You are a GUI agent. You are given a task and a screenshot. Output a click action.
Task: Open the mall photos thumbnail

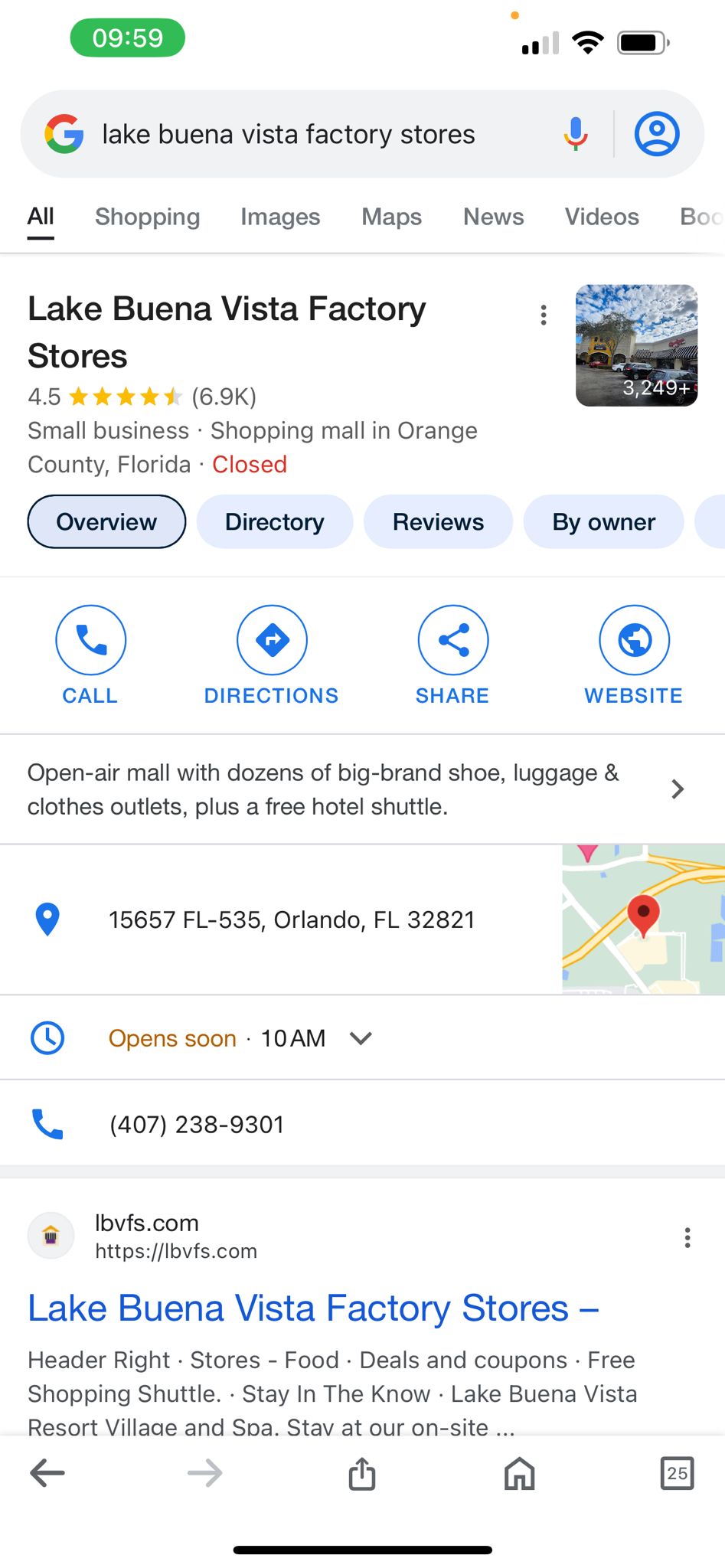tap(636, 345)
